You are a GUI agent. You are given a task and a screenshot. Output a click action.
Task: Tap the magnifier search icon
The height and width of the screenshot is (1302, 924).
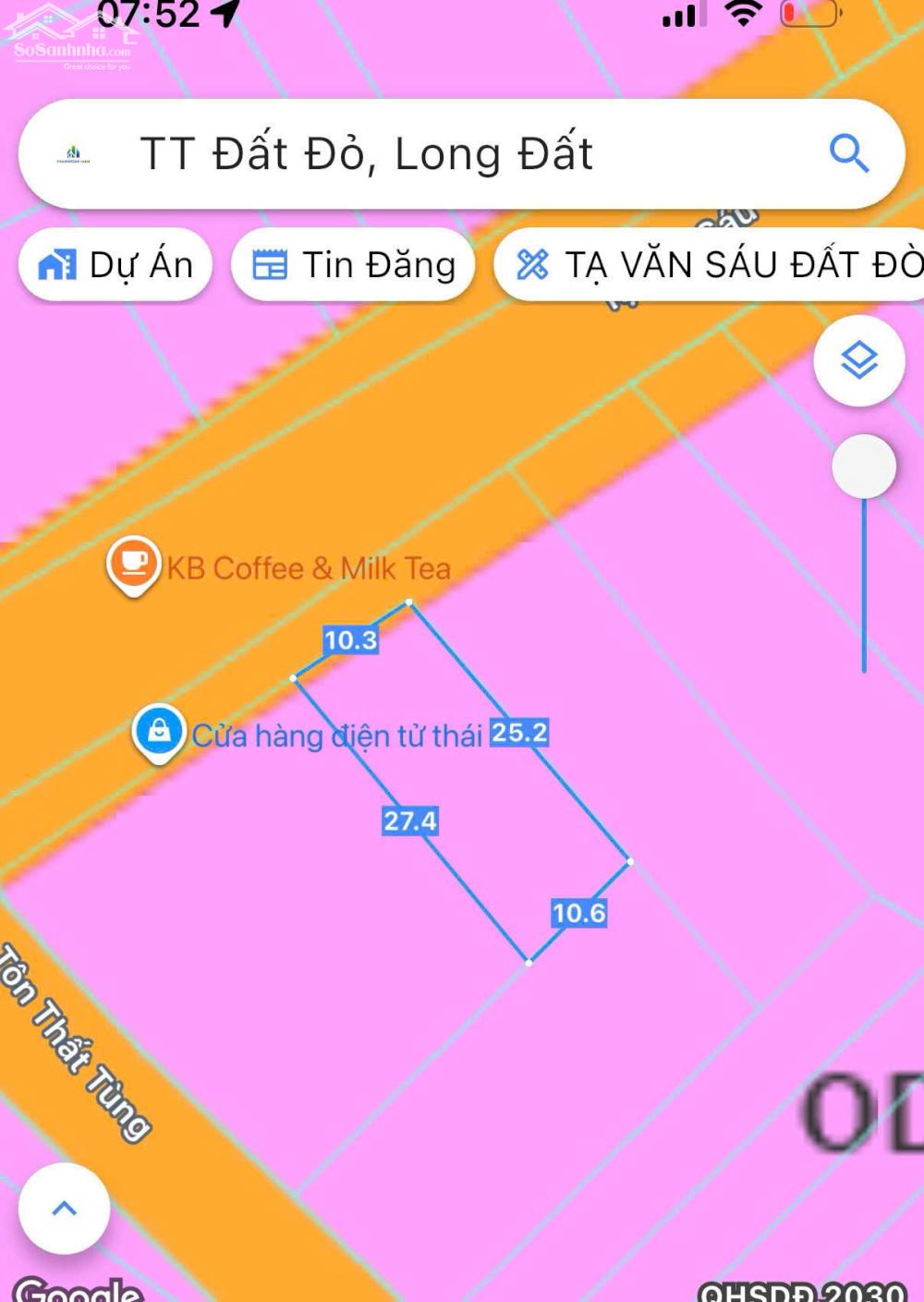848,153
